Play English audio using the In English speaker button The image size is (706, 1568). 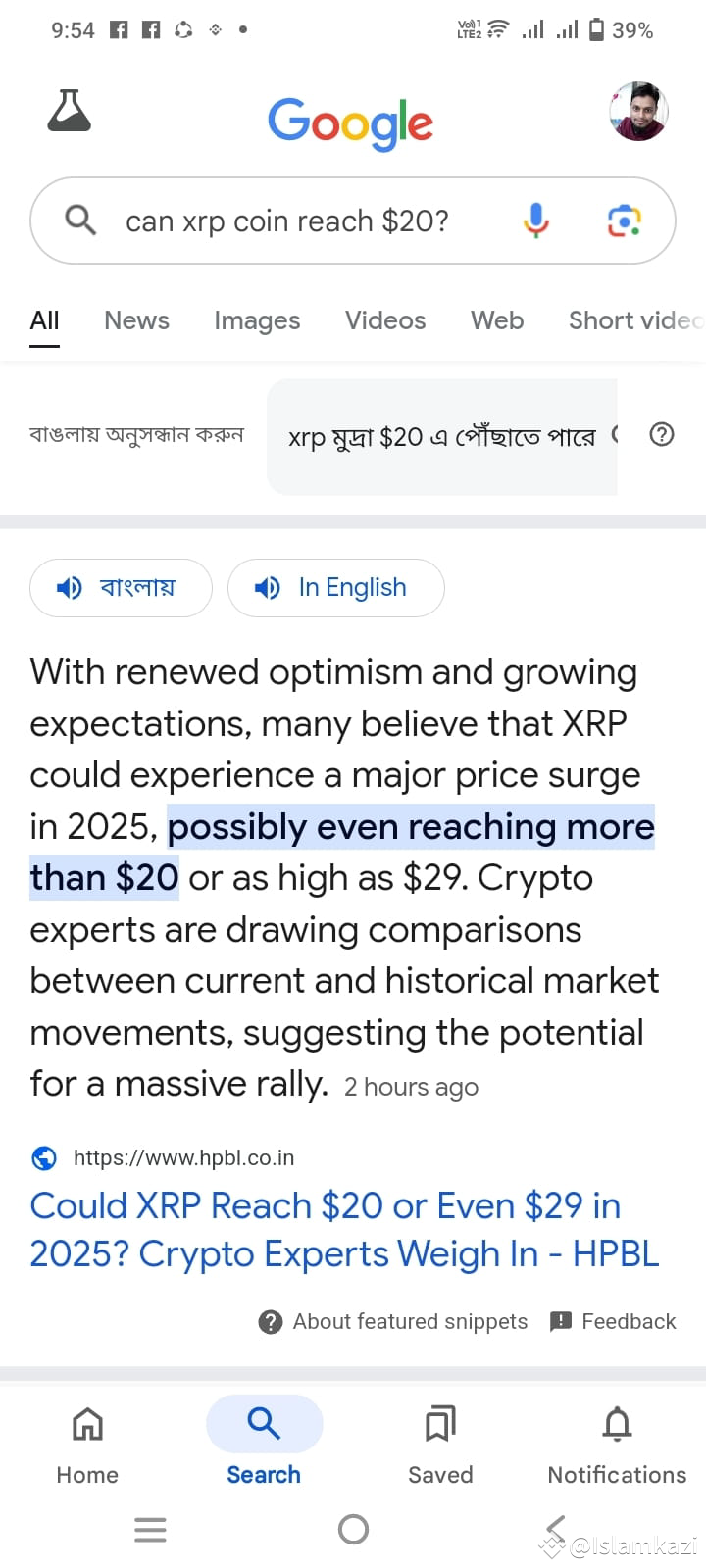tap(336, 587)
